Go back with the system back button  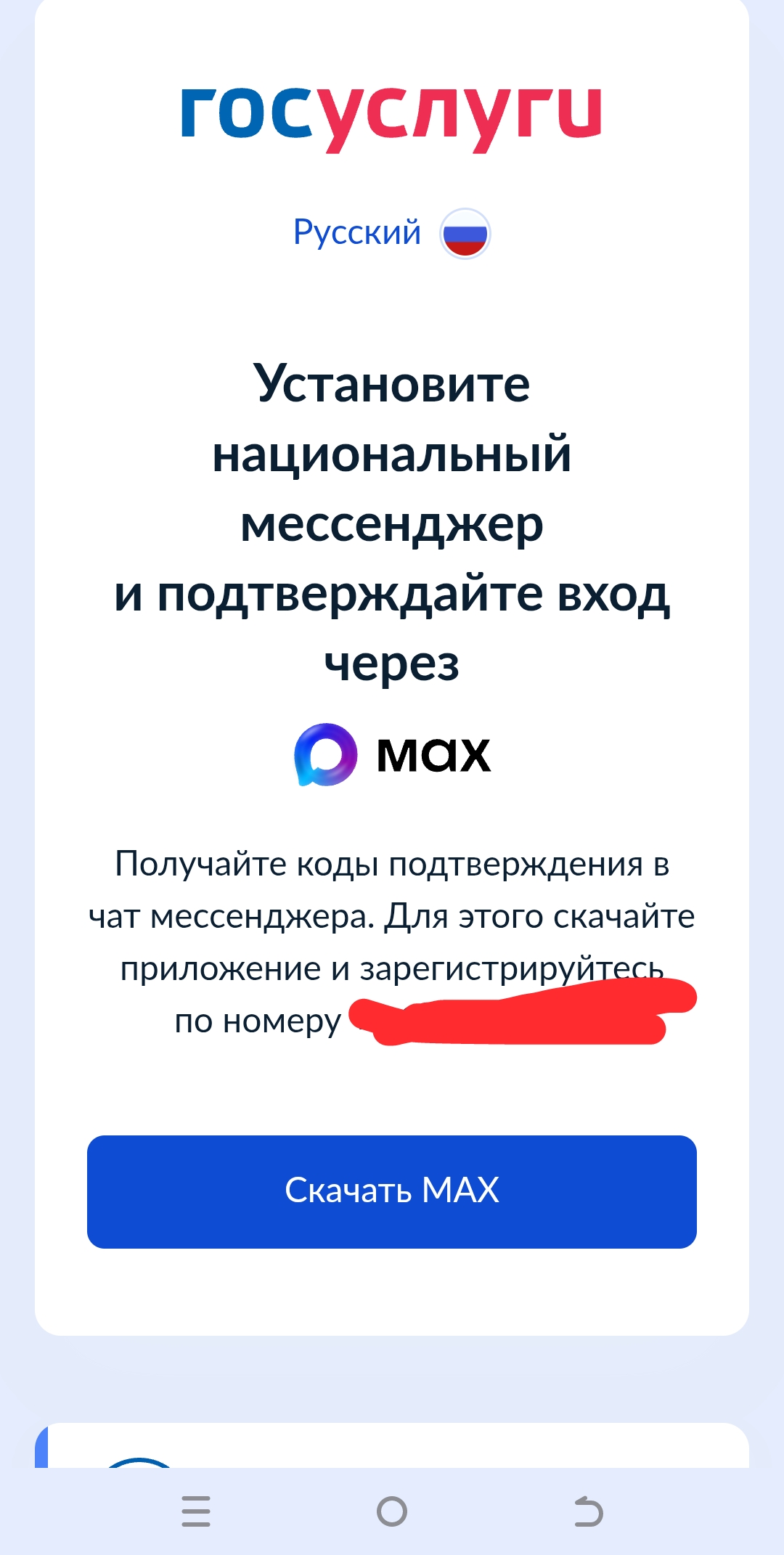588,1511
